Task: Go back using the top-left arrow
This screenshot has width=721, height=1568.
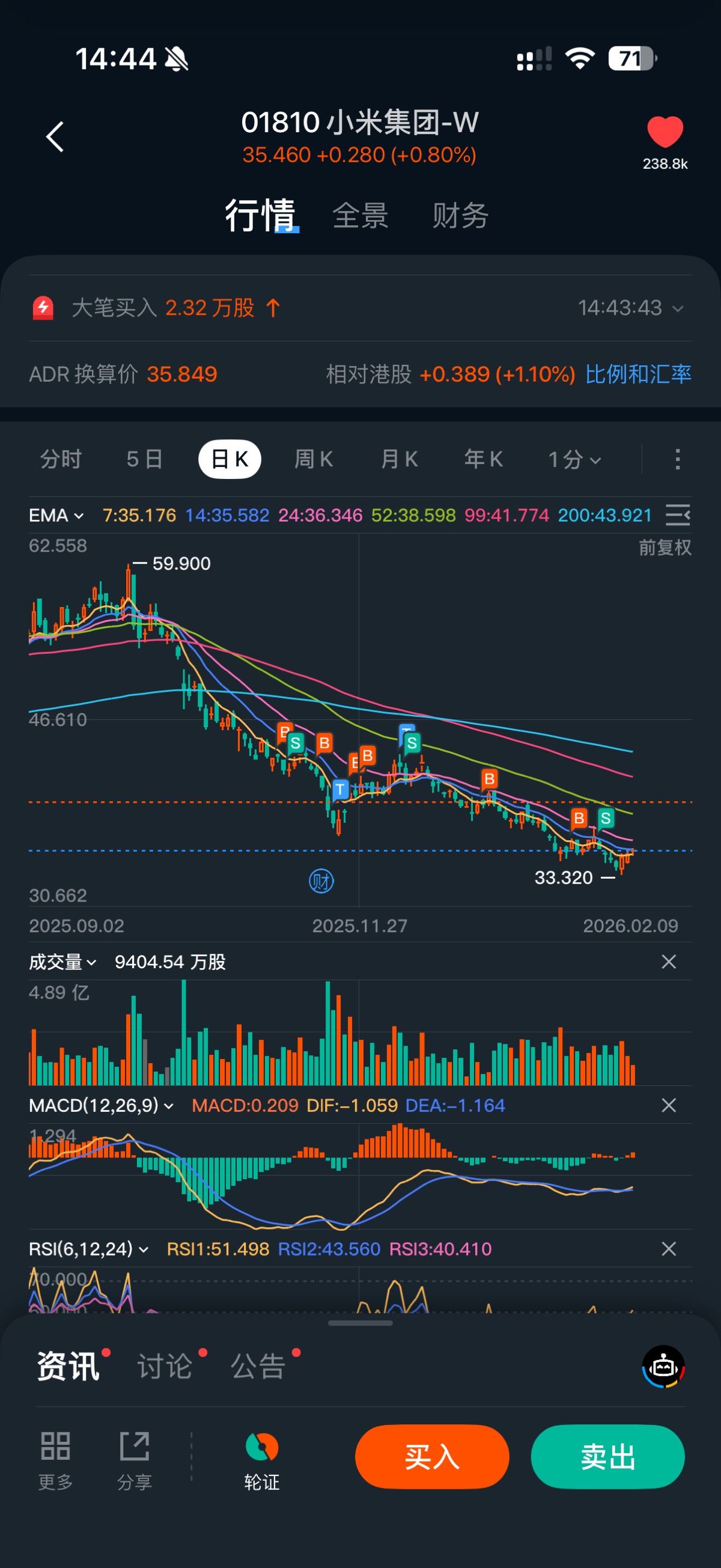Action: (55, 136)
